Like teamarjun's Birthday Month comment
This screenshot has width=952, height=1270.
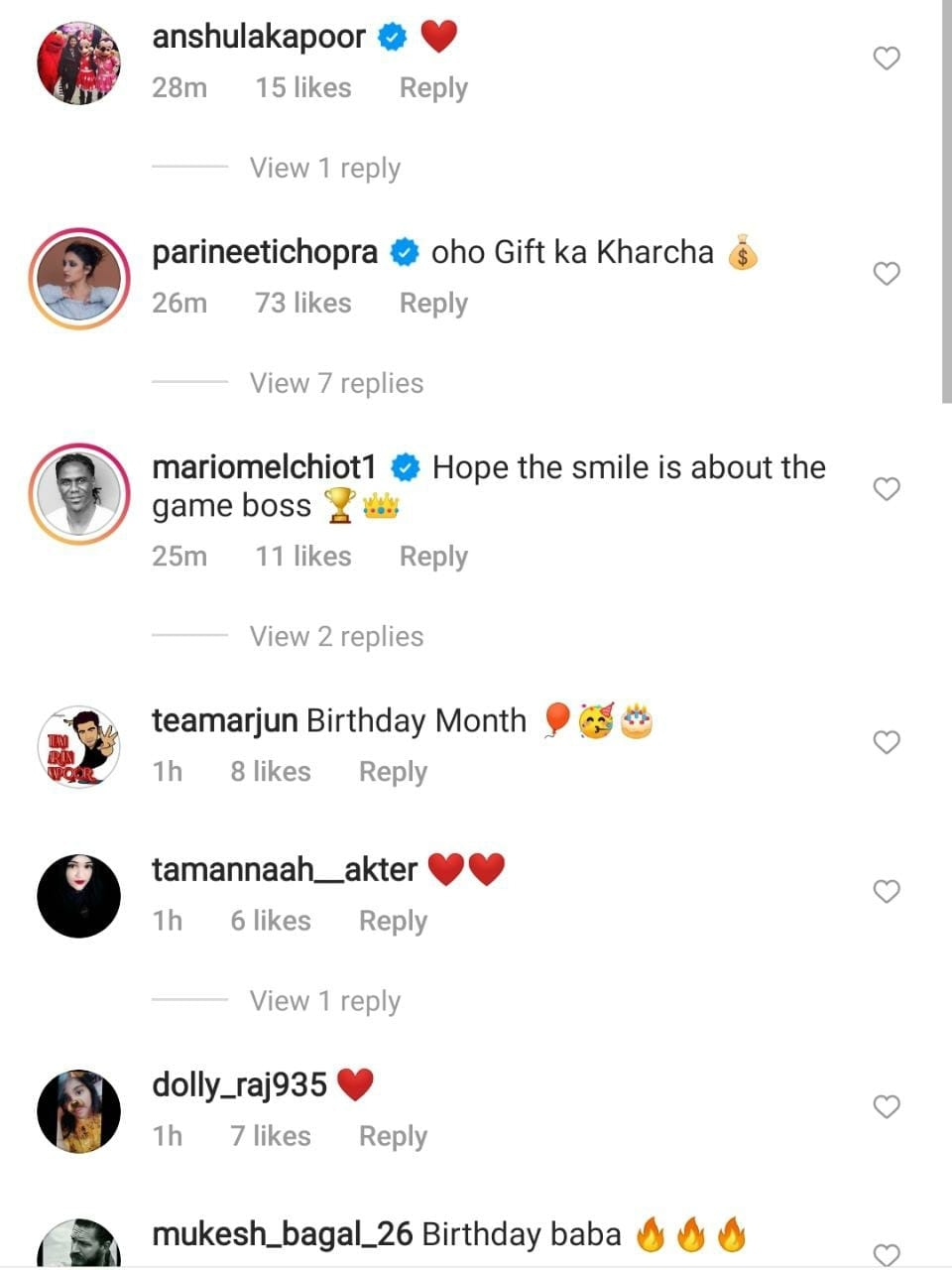886,742
